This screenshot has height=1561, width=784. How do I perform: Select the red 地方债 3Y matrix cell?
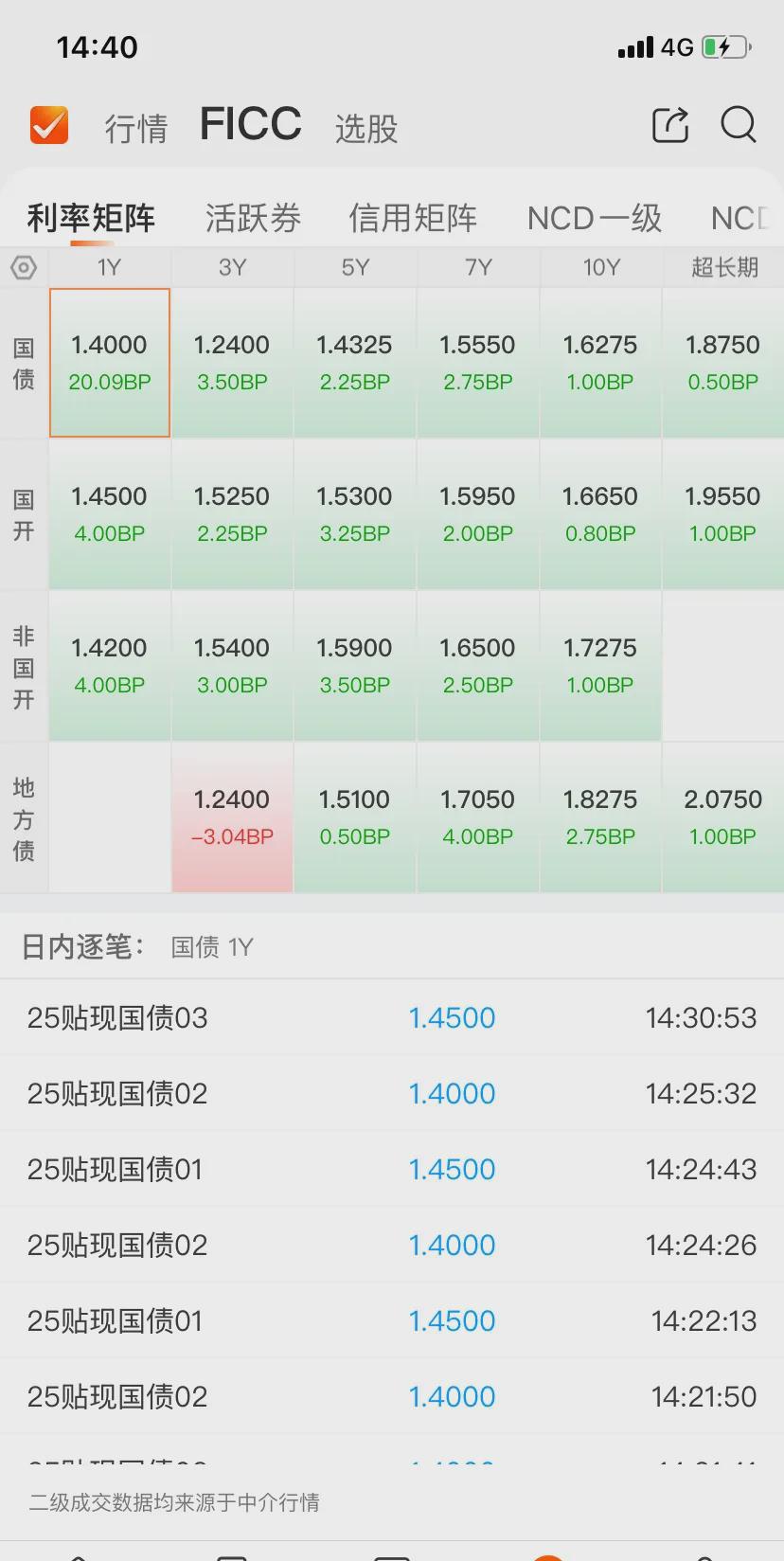(231, 817)
